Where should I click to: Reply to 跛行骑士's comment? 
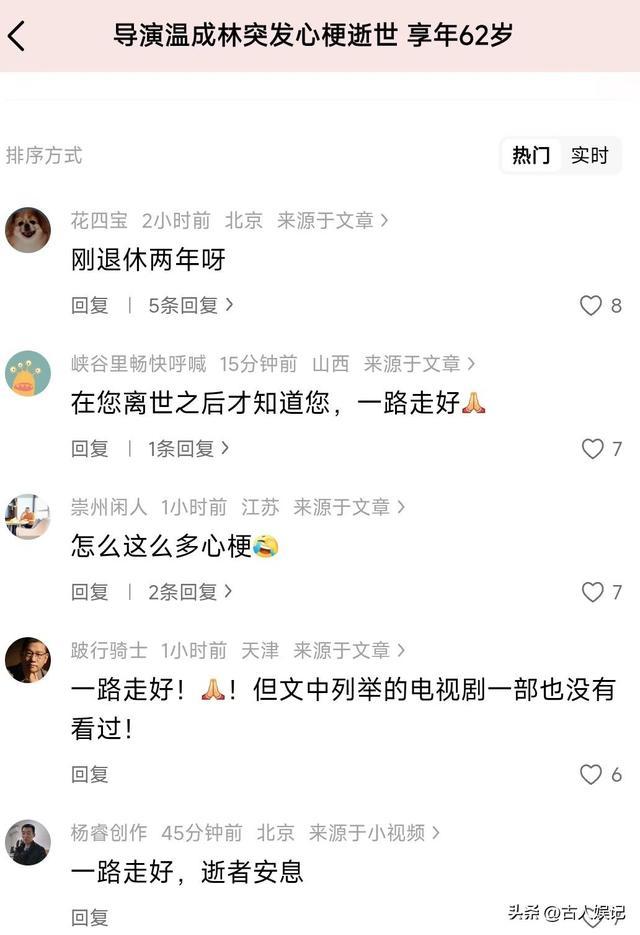tap(90, 774)
